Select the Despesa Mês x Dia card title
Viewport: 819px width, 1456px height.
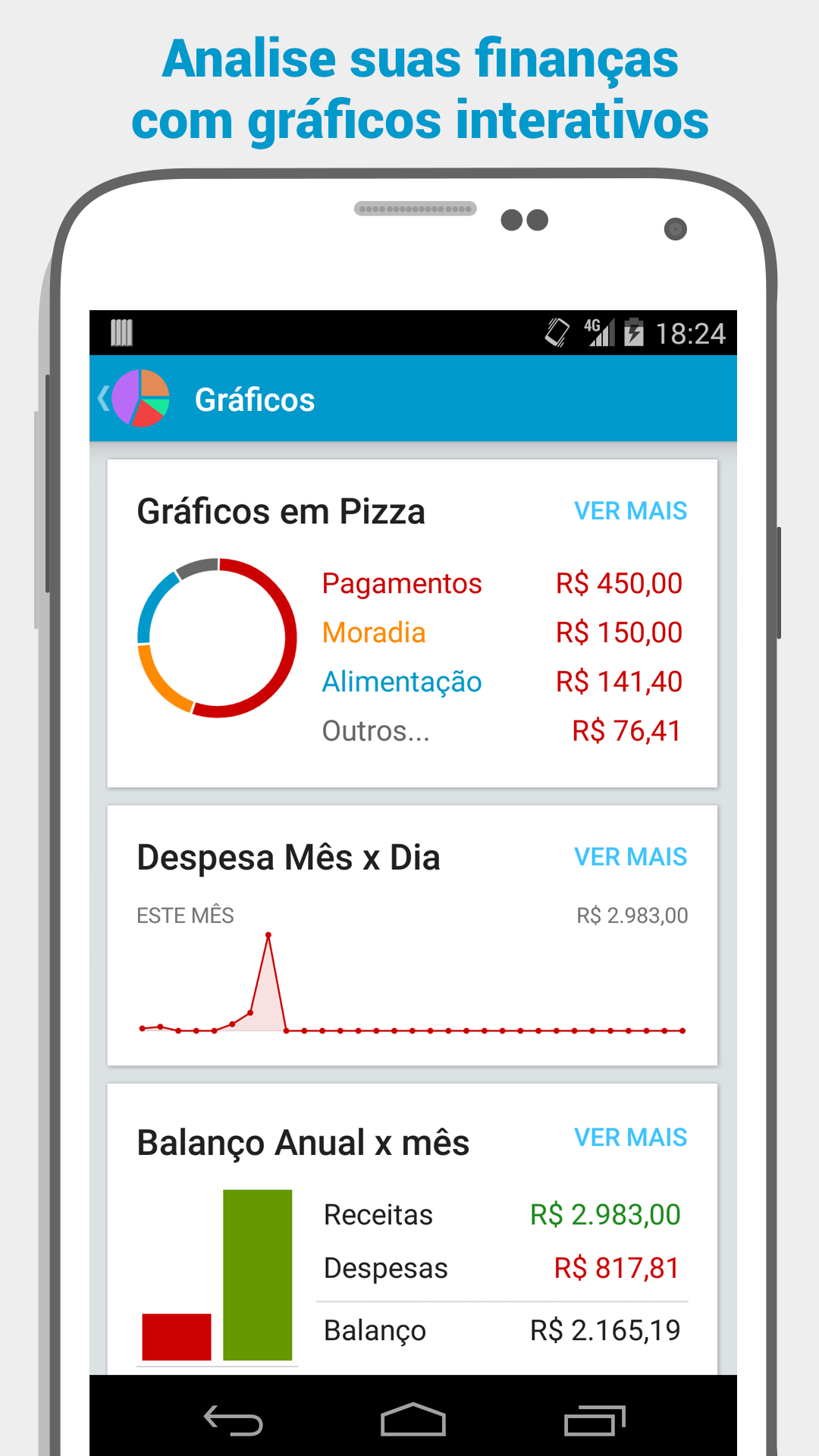[288, 857]
